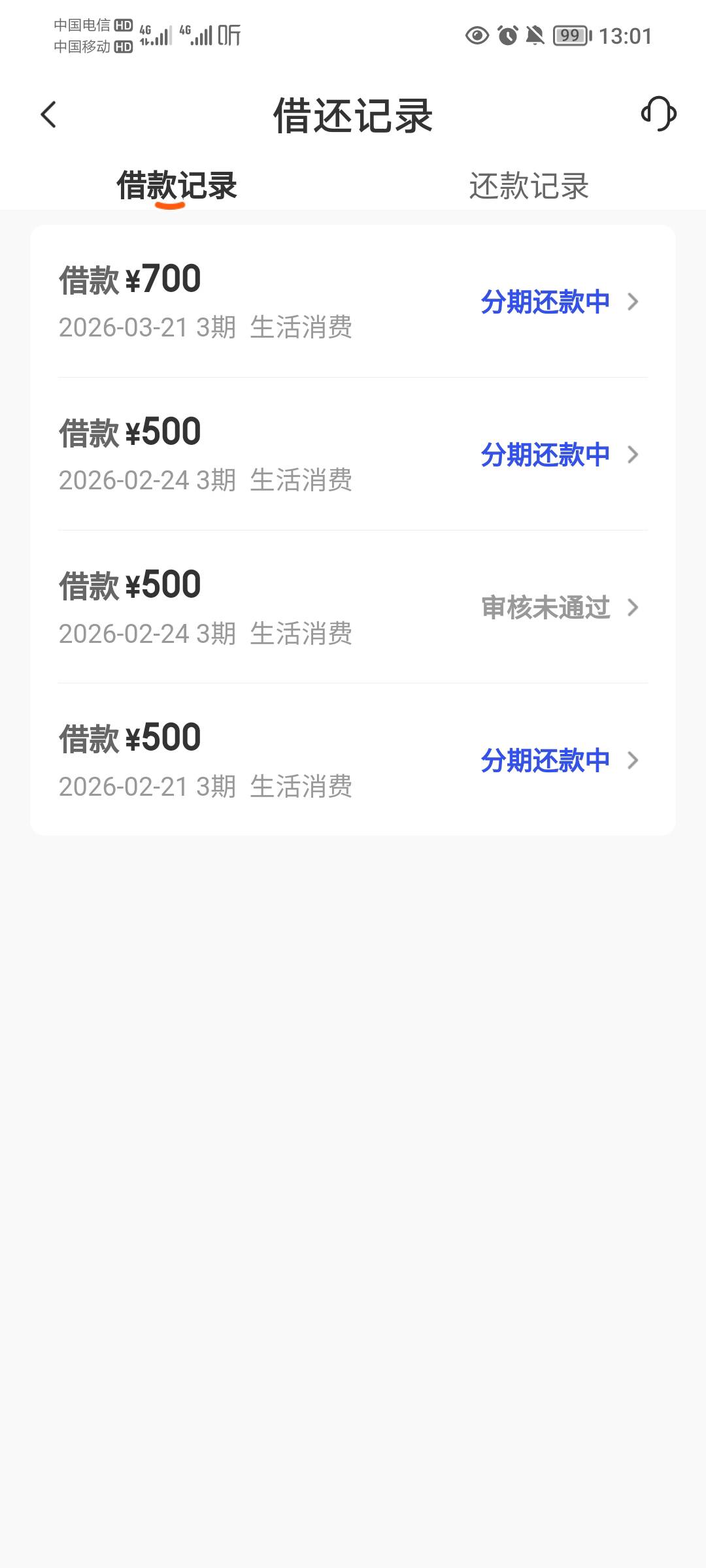Select the 借款记录 tab
This screenshot has height=1568, width=706.
pyautogui.click(x=176, y=186)
